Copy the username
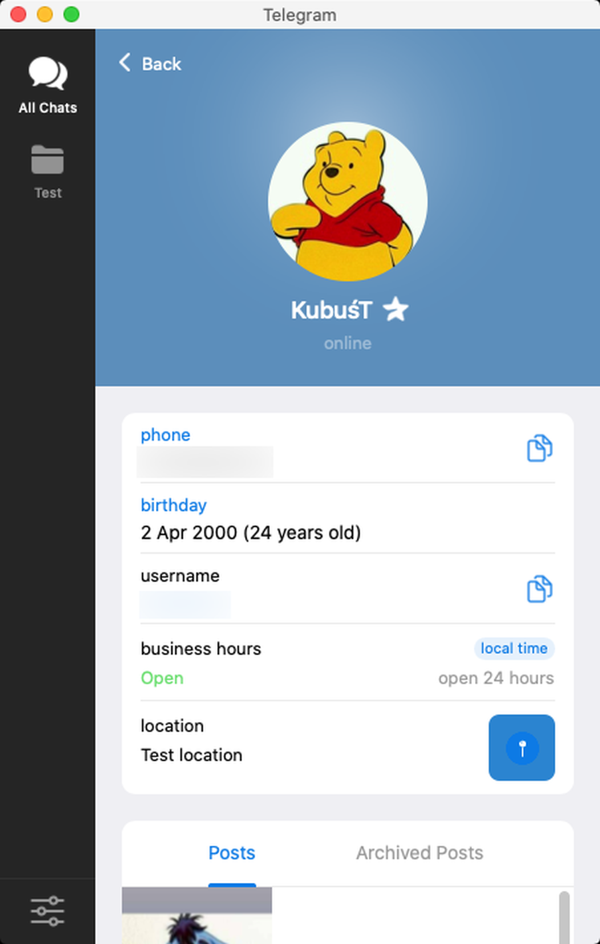The width and height of the screenshot is (600, 944). [540, 589]
